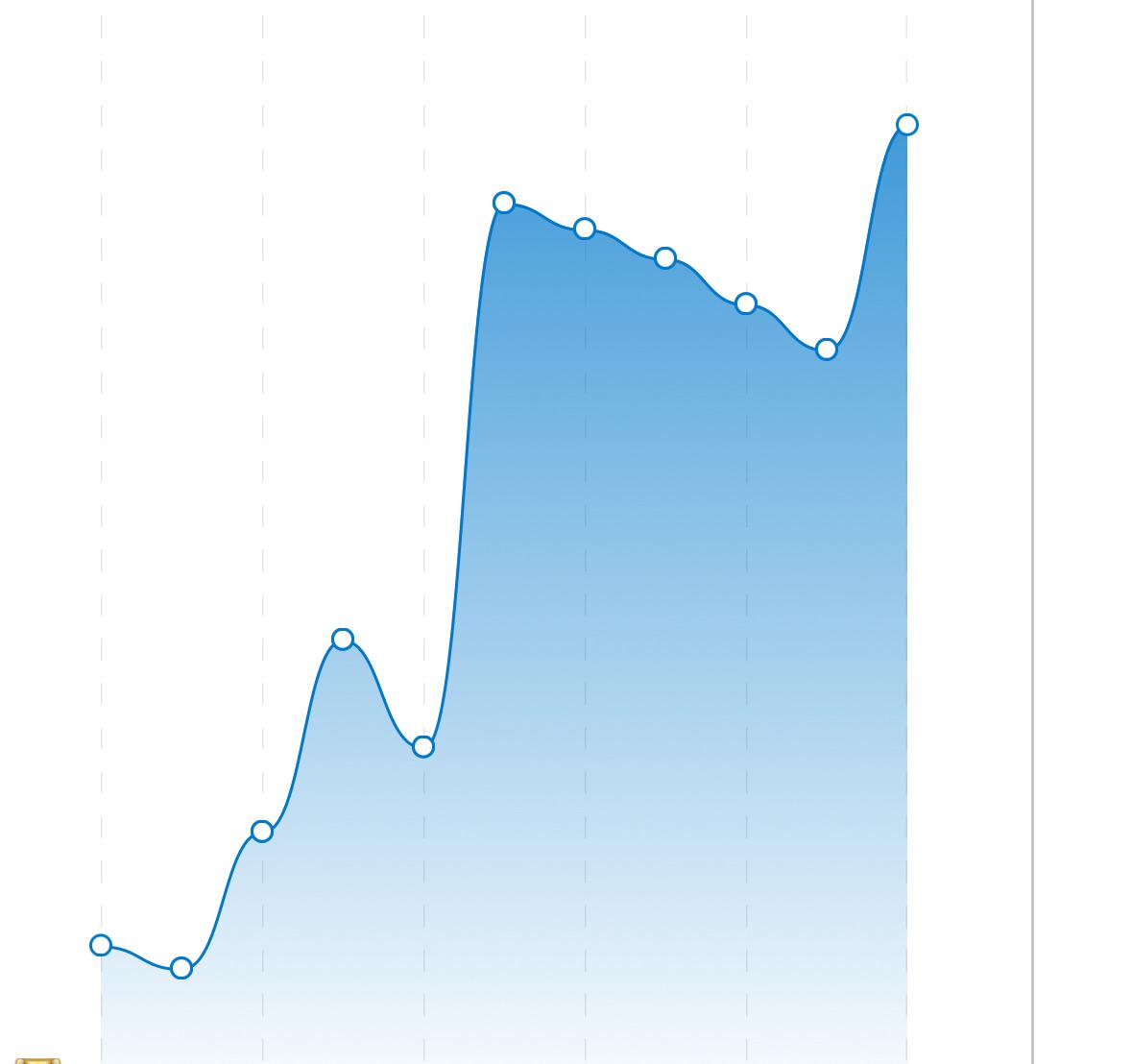Tap the highest data point at chart's end
The width and height of the screenshot is (1132, 1064).
pyautogui.click(x=906, y=125)
